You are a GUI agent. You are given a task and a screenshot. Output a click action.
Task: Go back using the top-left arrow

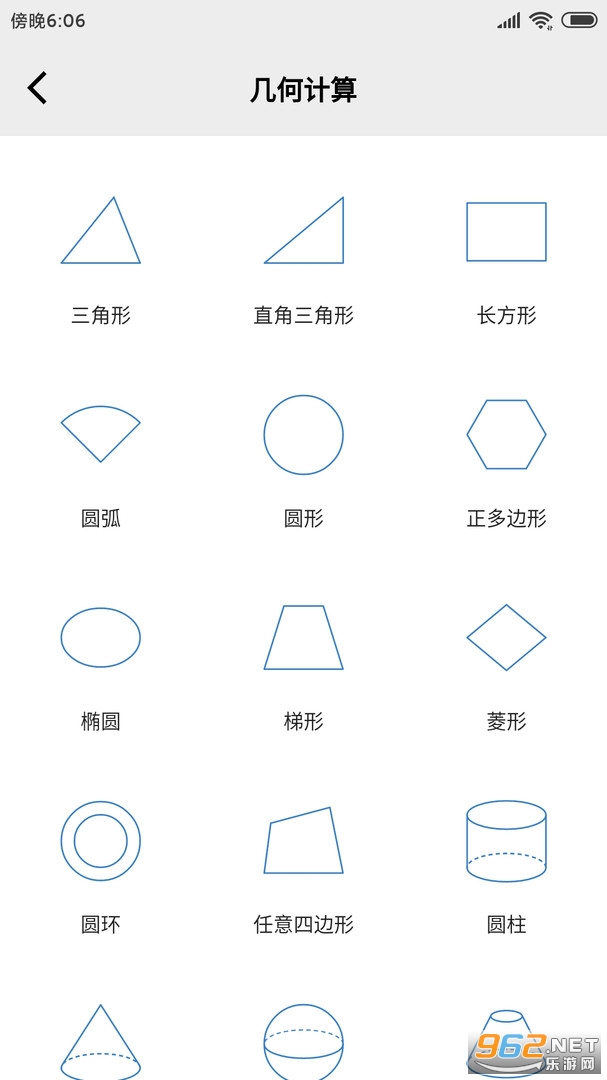click(x=37, y=88)
